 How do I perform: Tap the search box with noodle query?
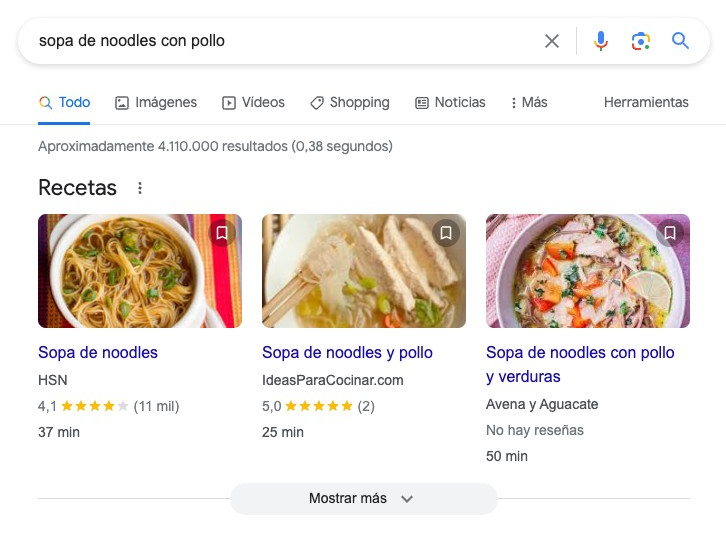(x=280, y=41)
